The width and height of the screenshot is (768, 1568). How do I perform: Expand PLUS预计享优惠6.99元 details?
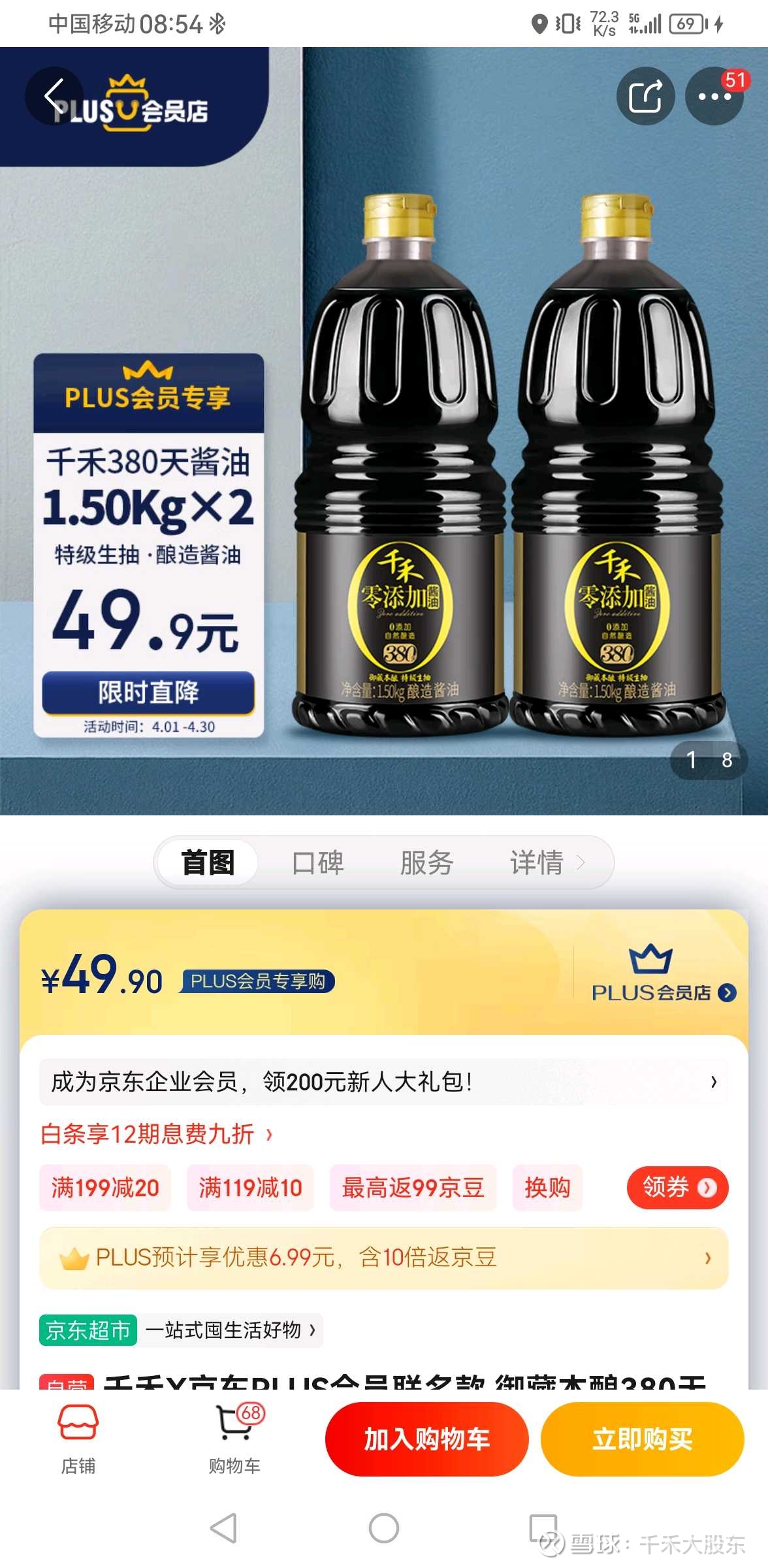tap(383, 1258)
